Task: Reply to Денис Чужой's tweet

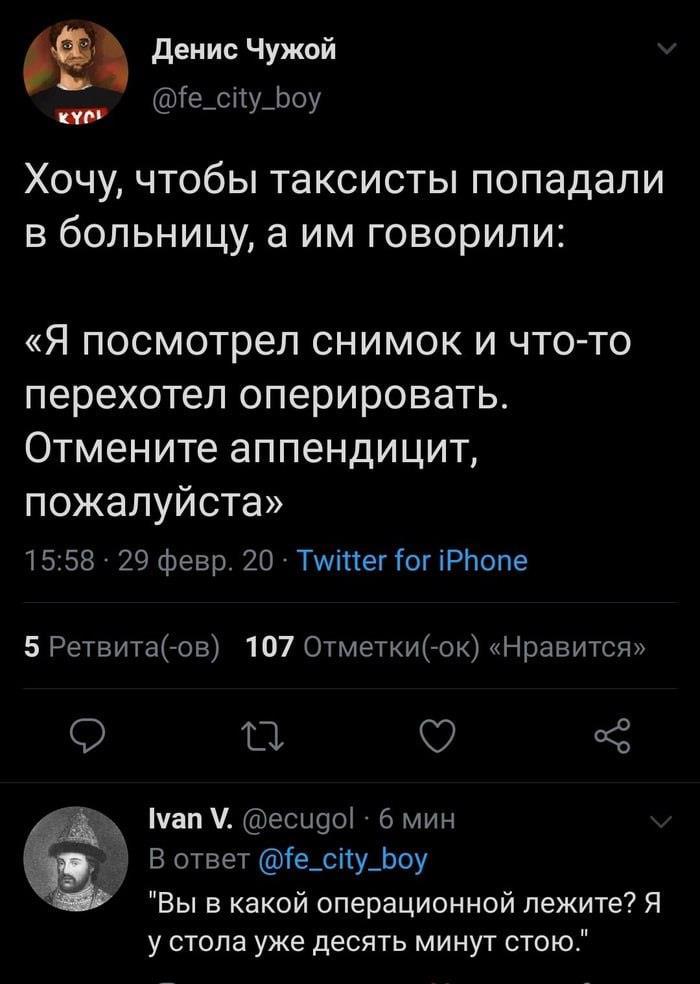Action: [90, 738]
